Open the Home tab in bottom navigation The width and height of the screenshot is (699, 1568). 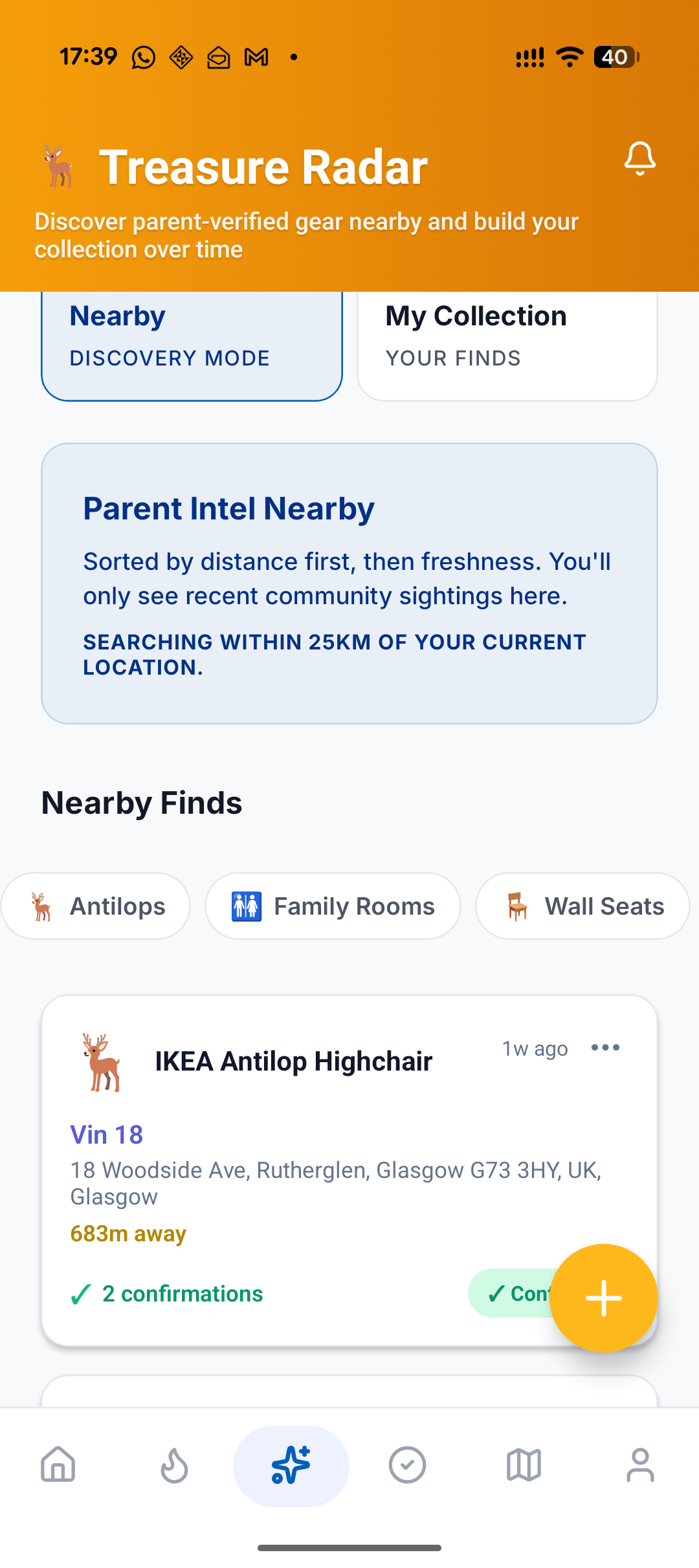tap(58, 1465)
